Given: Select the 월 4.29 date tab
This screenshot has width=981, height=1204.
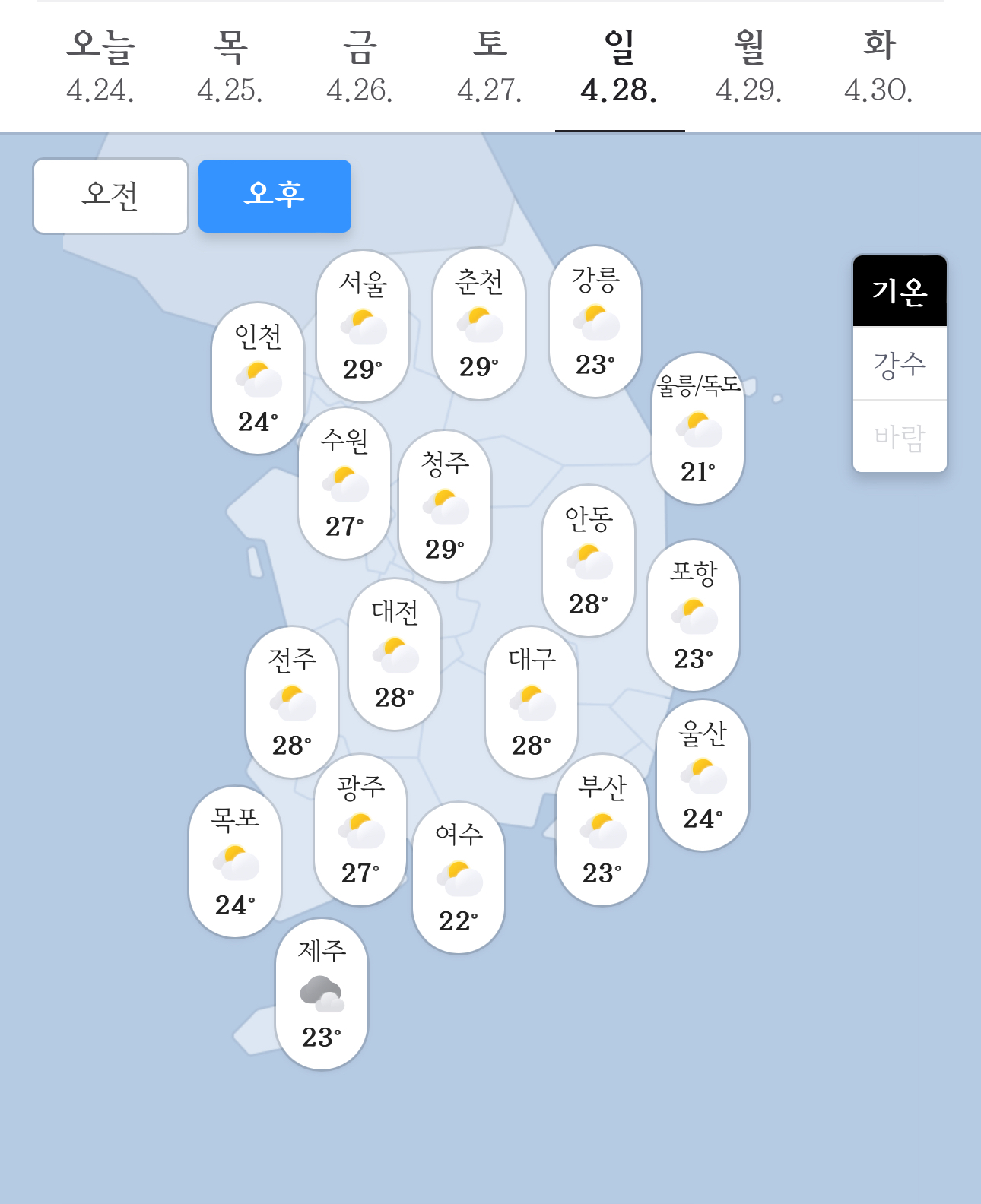Looking at the screenshot, I should tap(749, 67).
